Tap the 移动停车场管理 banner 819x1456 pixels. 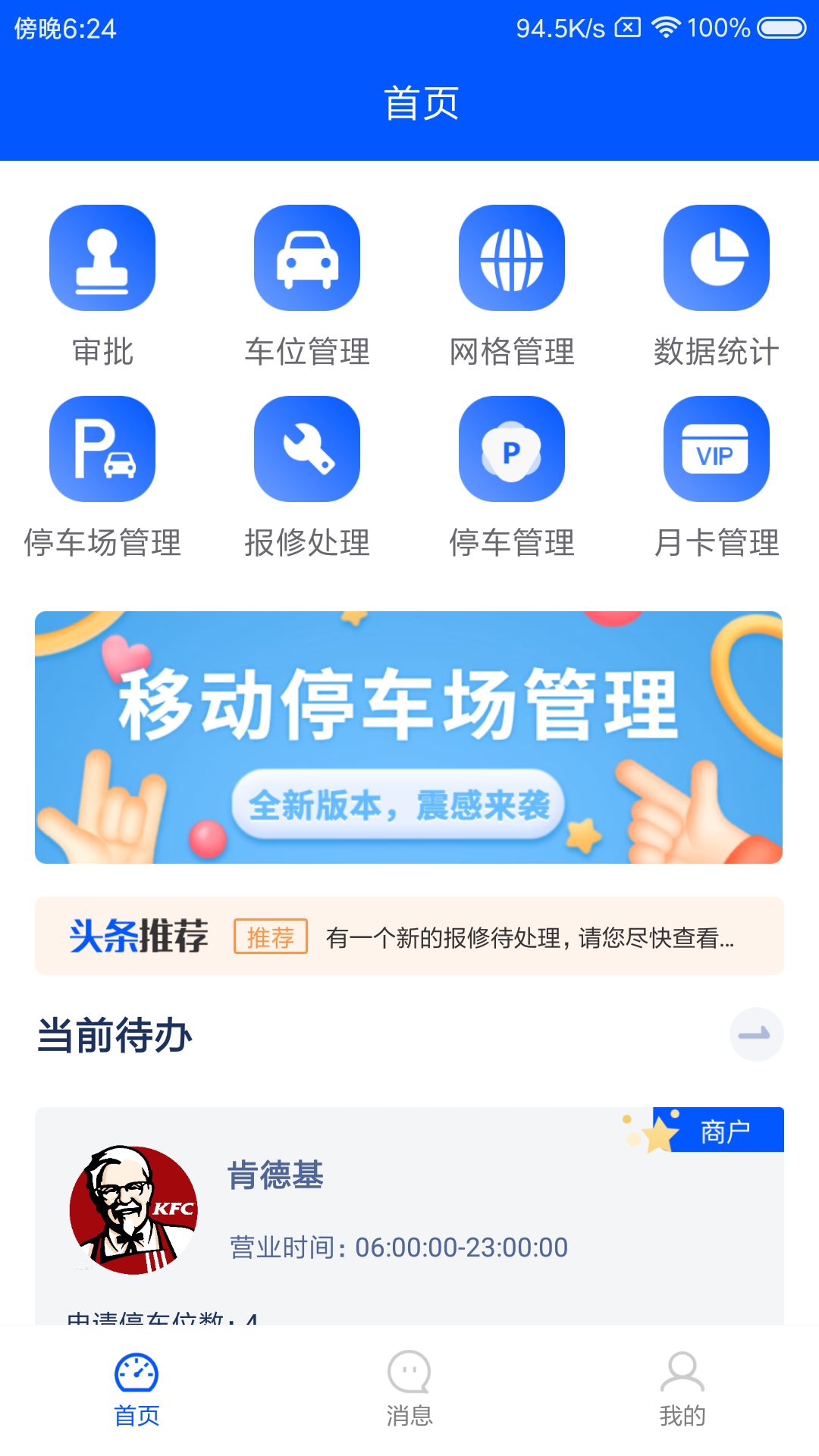(409, 737)
